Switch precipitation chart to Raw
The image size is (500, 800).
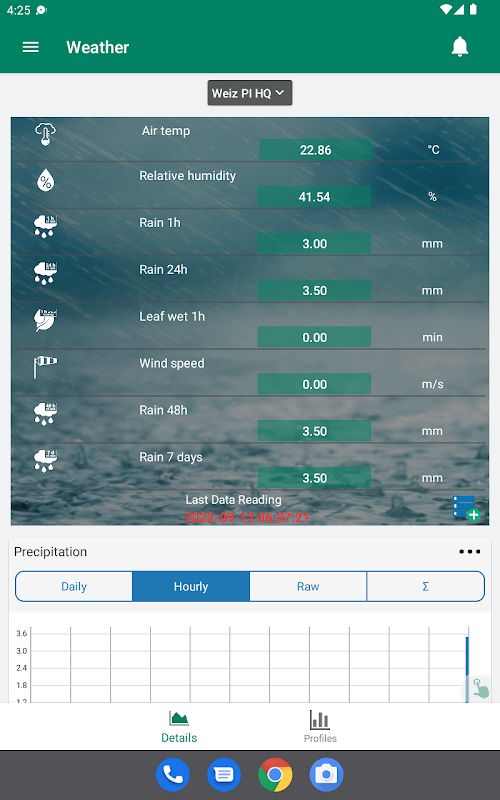pyautogui.click(x=308, y=587)
